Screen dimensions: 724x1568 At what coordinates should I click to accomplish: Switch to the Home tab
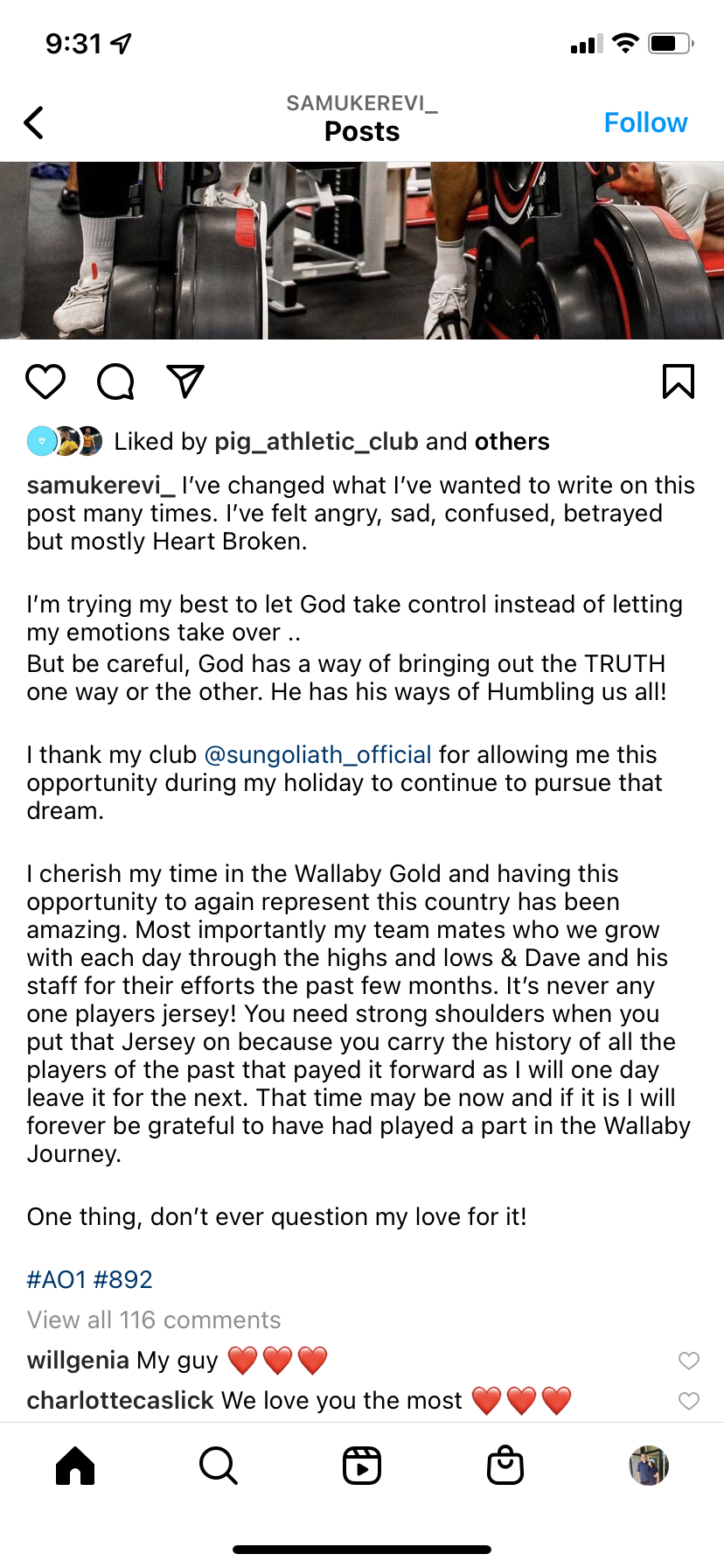pos(75,1466)
